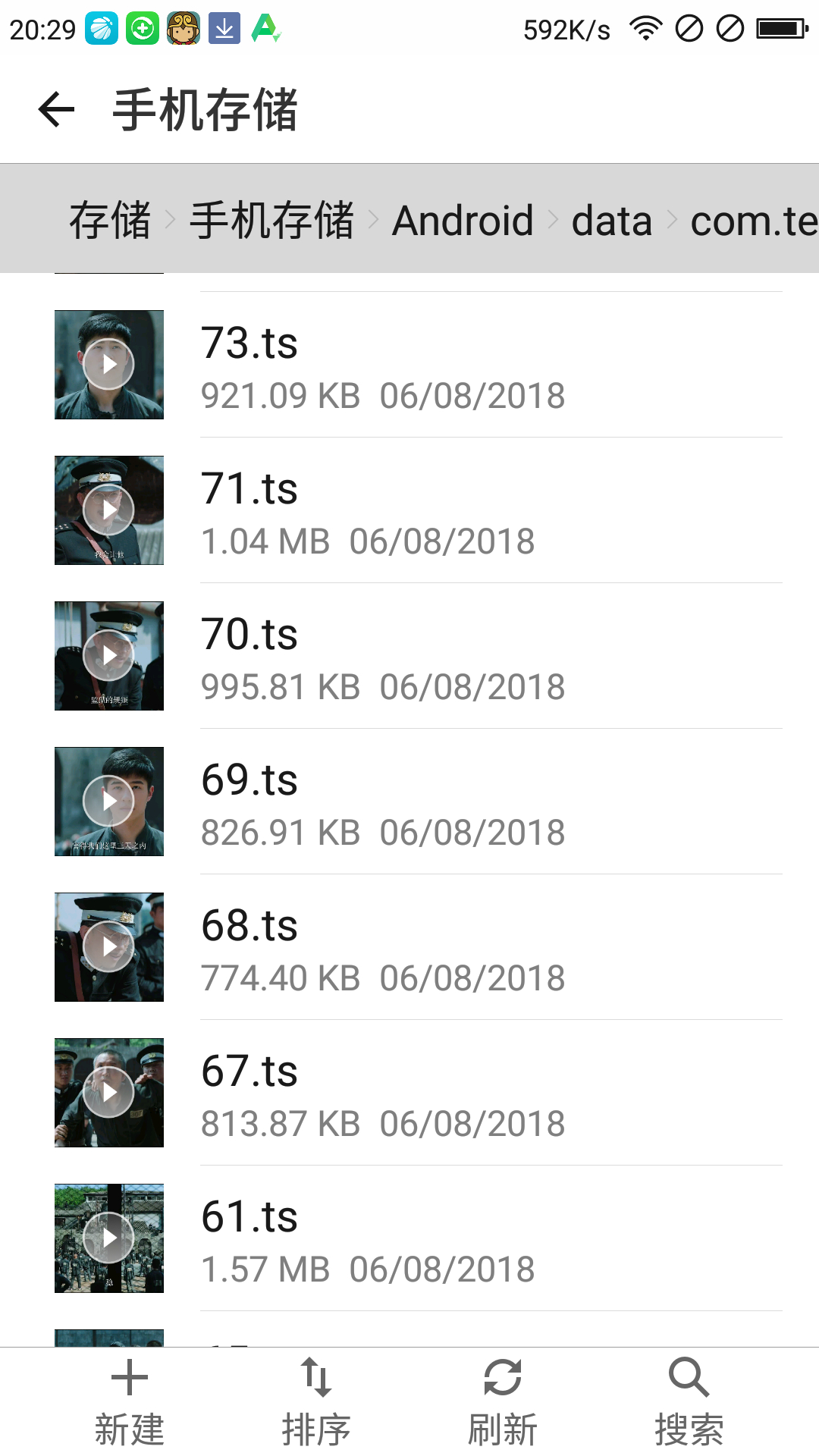Play the 67.ts video

409,1094
